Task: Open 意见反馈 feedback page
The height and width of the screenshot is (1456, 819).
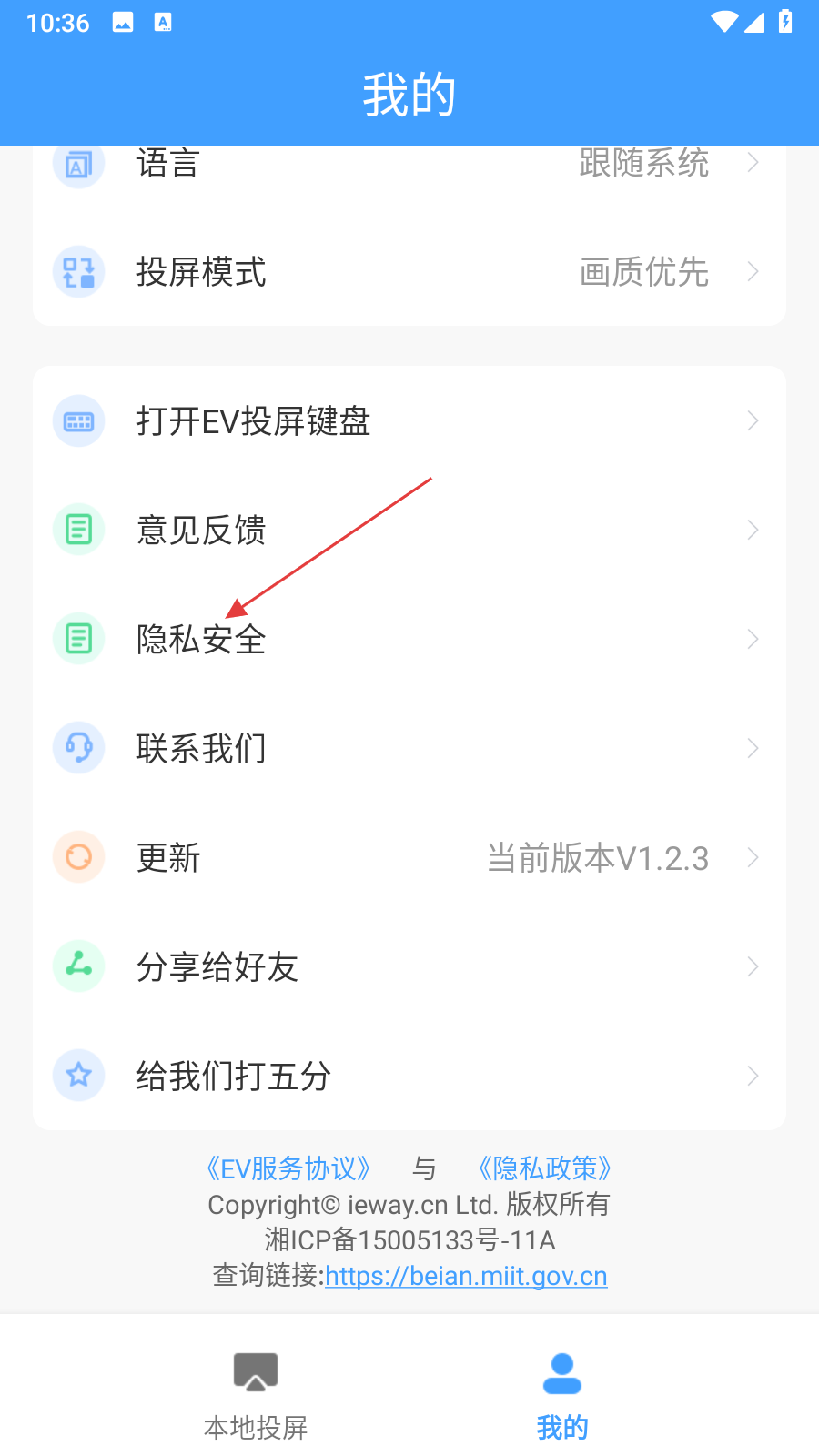Action: [x=409, y=530]
